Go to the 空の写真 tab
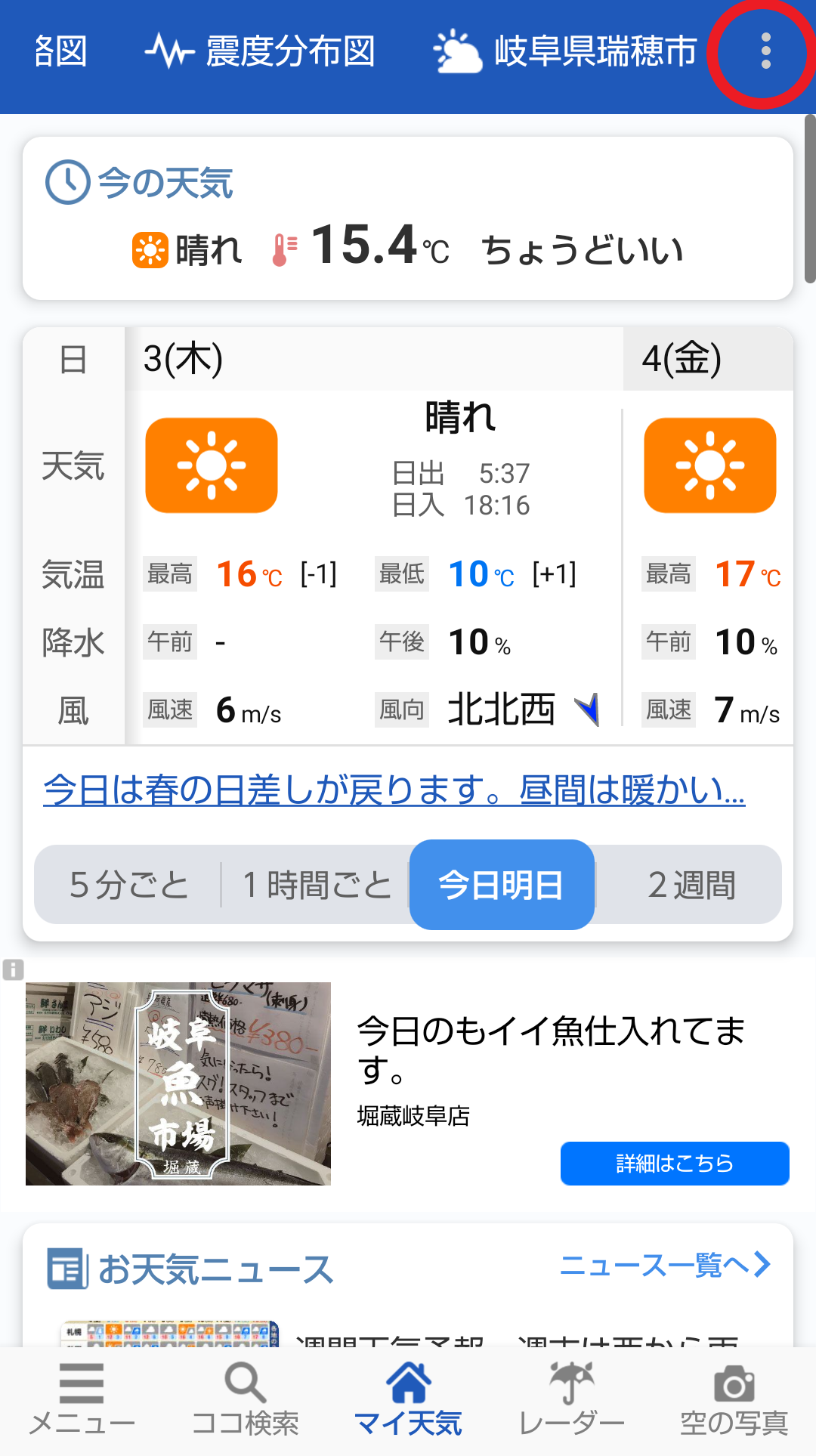 click(734, 1400)
